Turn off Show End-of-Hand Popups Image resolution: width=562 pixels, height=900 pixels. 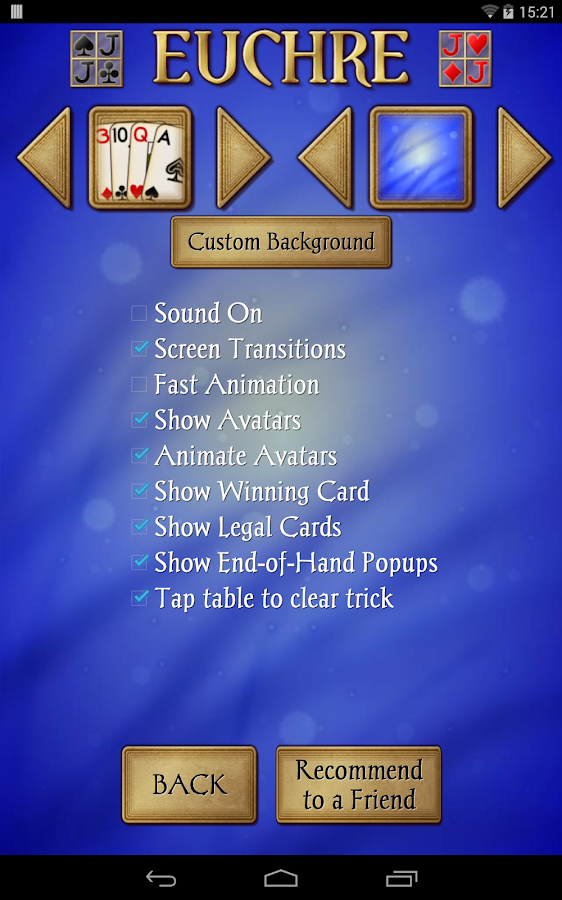(139, 562)
